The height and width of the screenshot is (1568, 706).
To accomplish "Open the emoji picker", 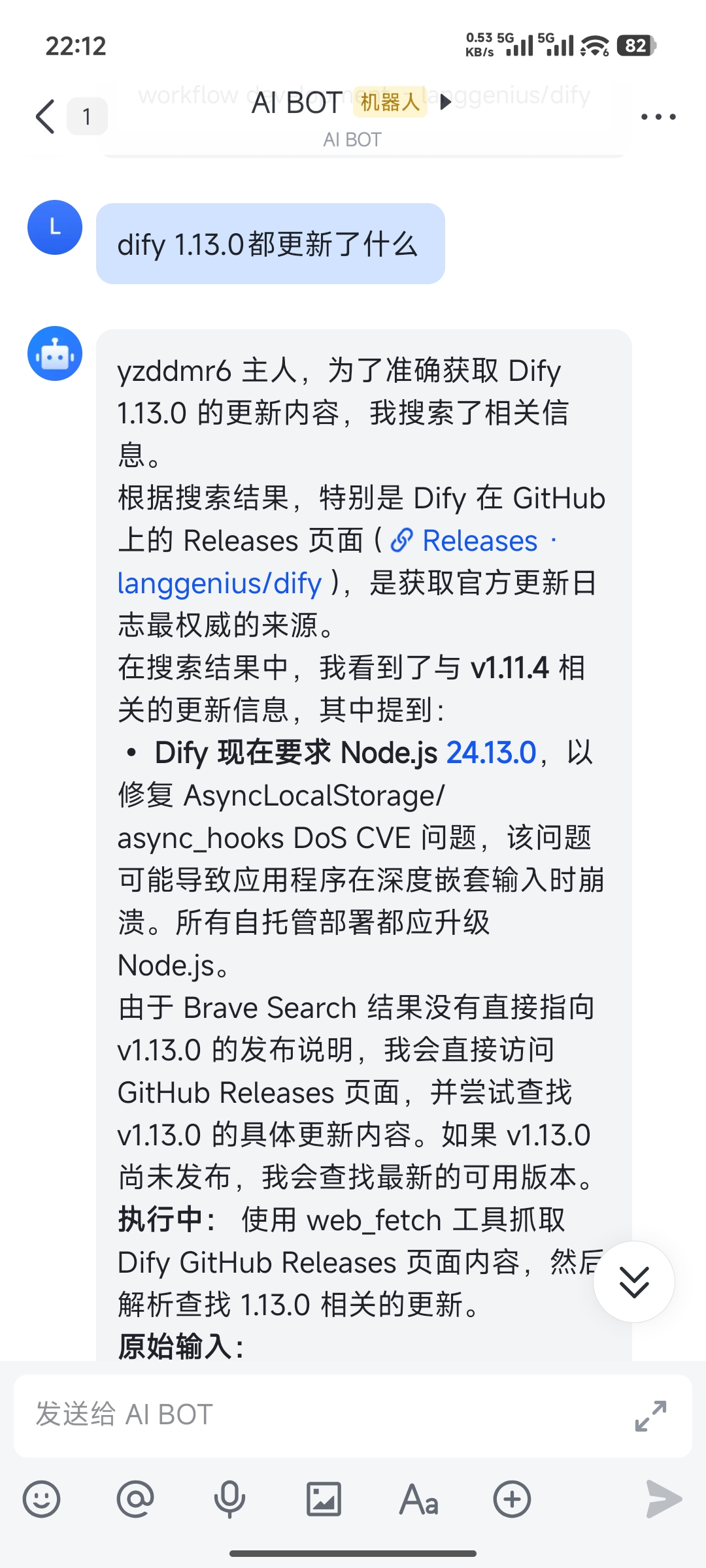I will (x=42, y=1499).
